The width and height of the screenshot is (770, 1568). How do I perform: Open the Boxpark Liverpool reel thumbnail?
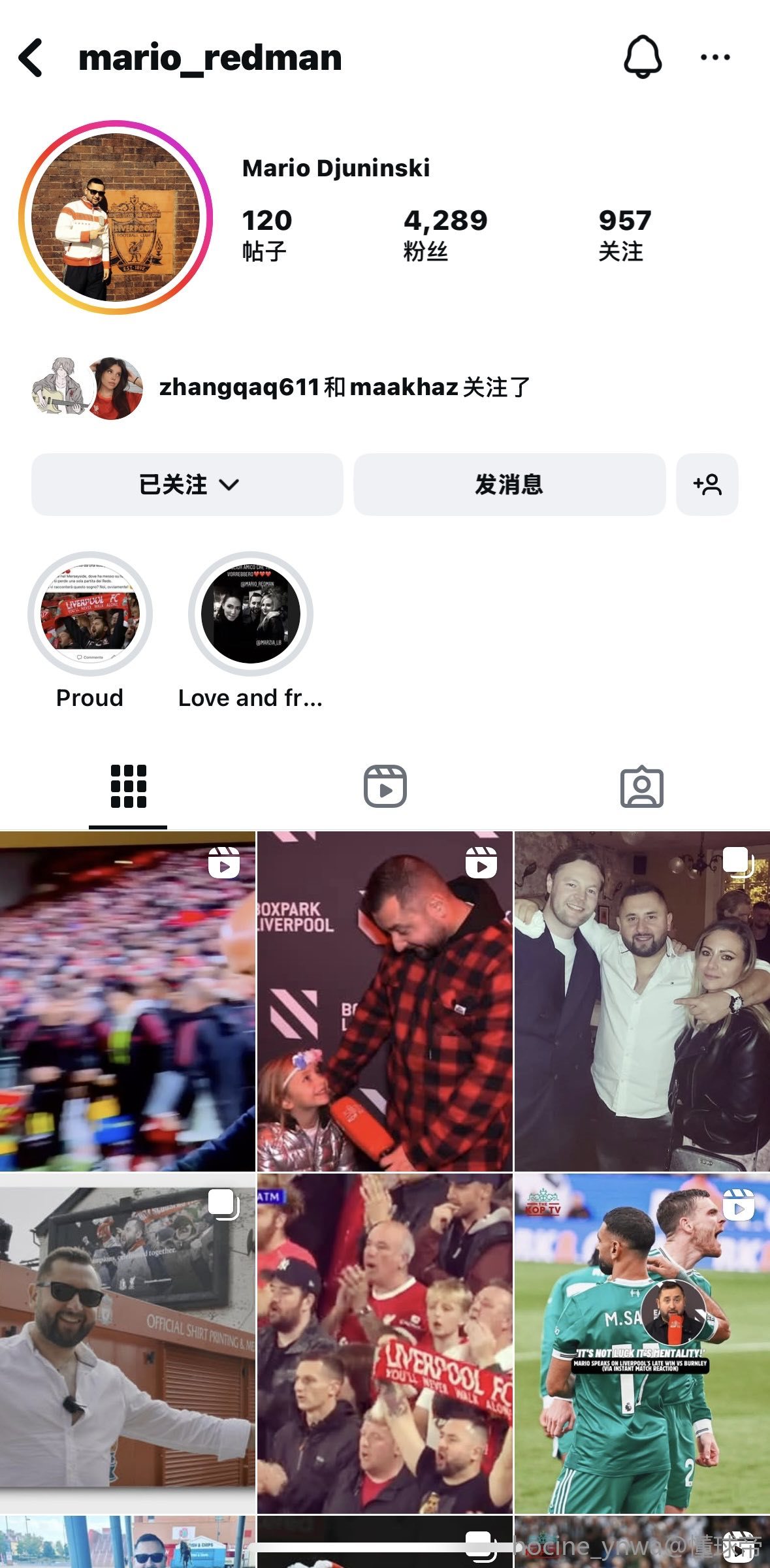(x=385, y=1000)
